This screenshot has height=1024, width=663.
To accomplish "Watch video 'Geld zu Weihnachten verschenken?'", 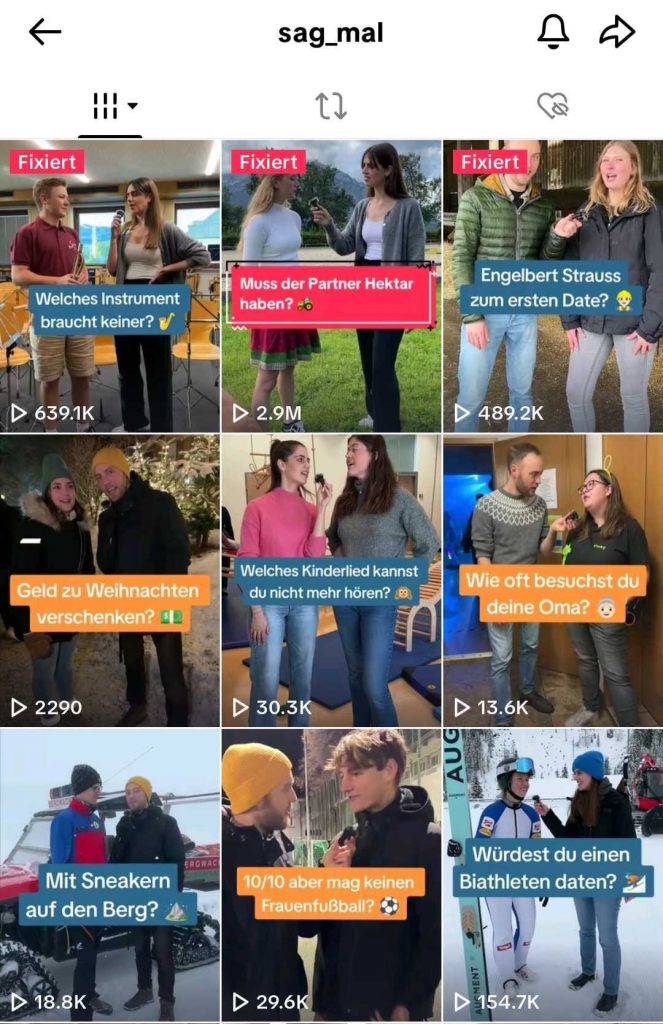I will (110, 580).
